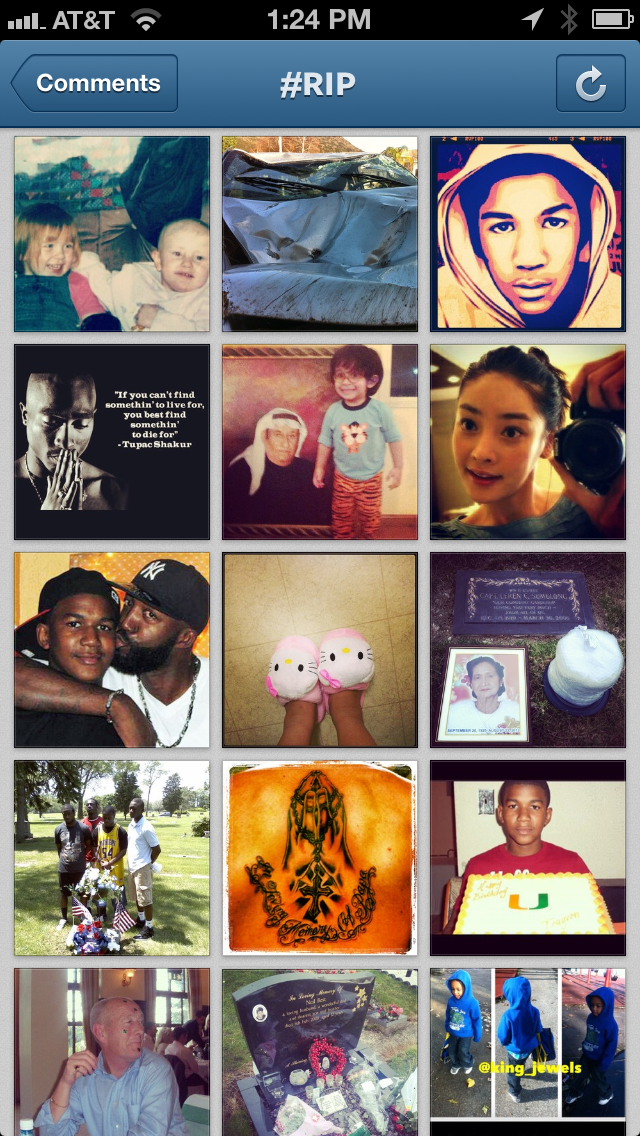Open the @king_jewels blue hoodie collage

point(528,1052)
